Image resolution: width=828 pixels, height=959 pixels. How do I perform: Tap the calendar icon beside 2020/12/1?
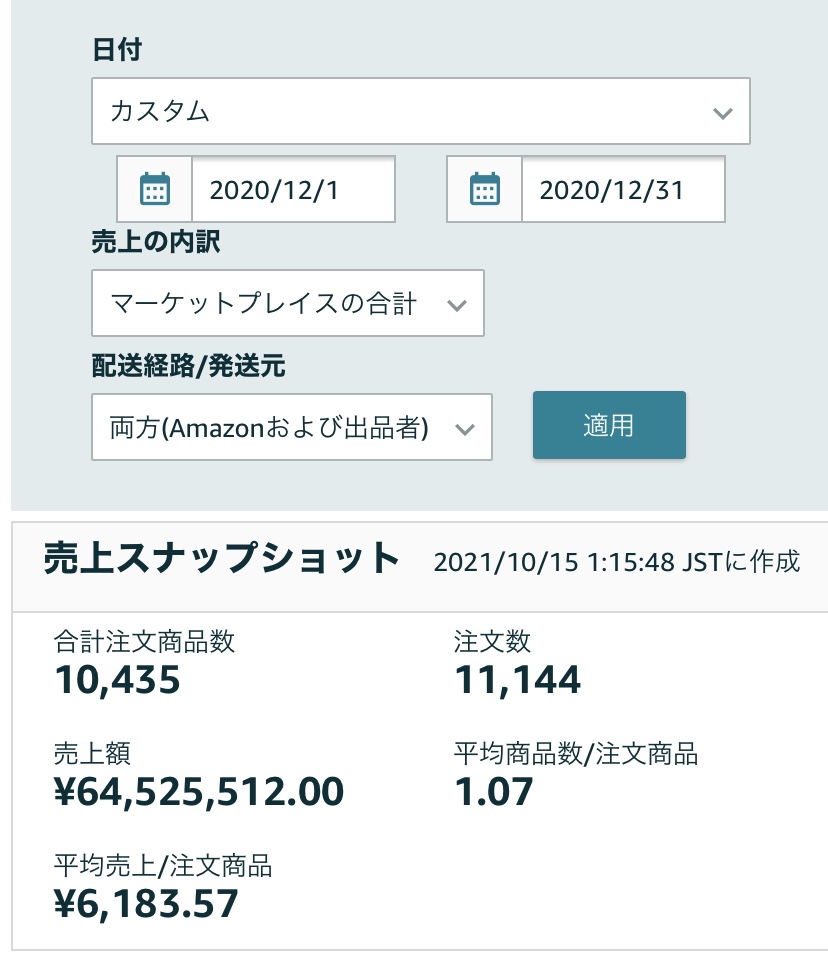[155, 189]
